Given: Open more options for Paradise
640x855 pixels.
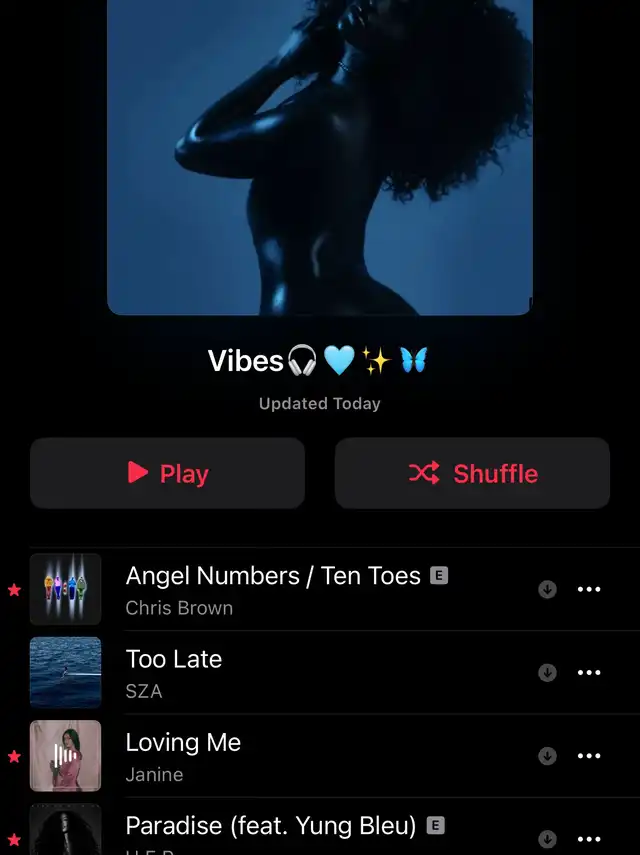Looking at the screenshot, I should click(589, 838).
